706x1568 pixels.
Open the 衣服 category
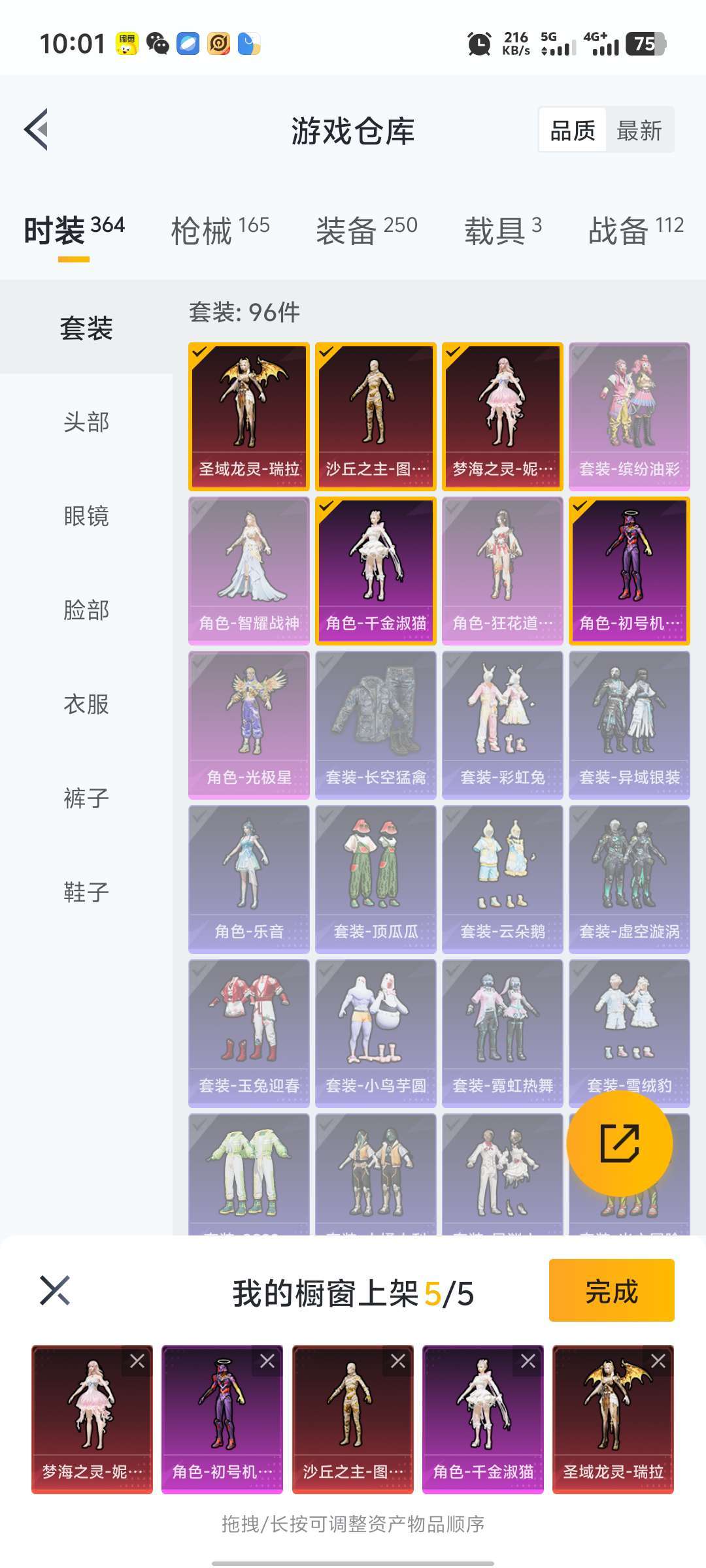pos(86,704)
